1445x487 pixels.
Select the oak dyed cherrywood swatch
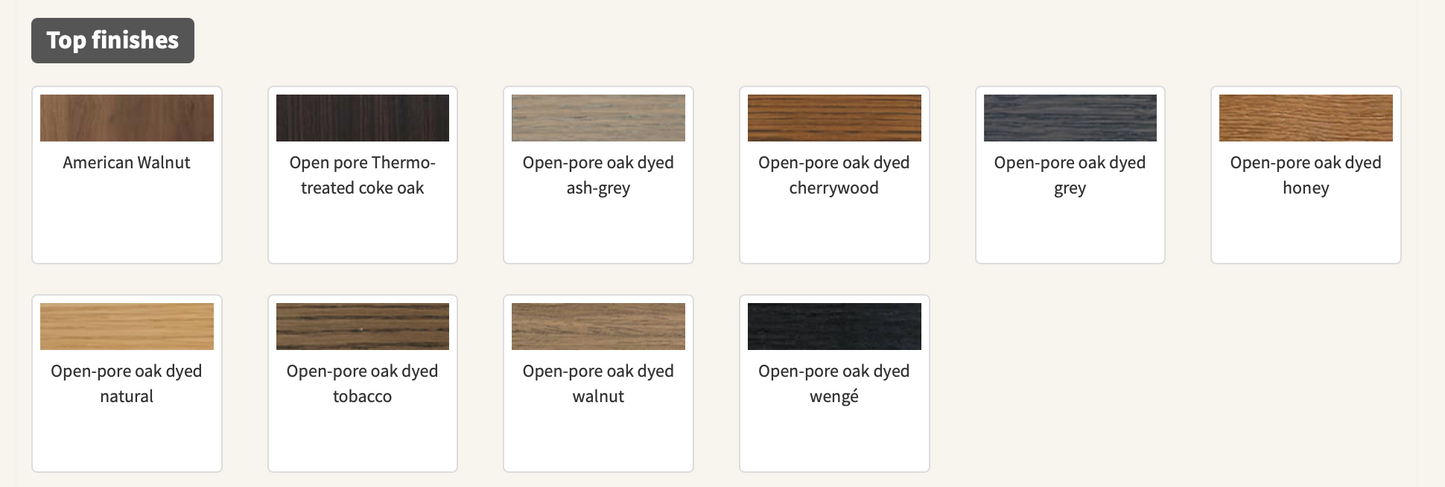click(834, 119)
